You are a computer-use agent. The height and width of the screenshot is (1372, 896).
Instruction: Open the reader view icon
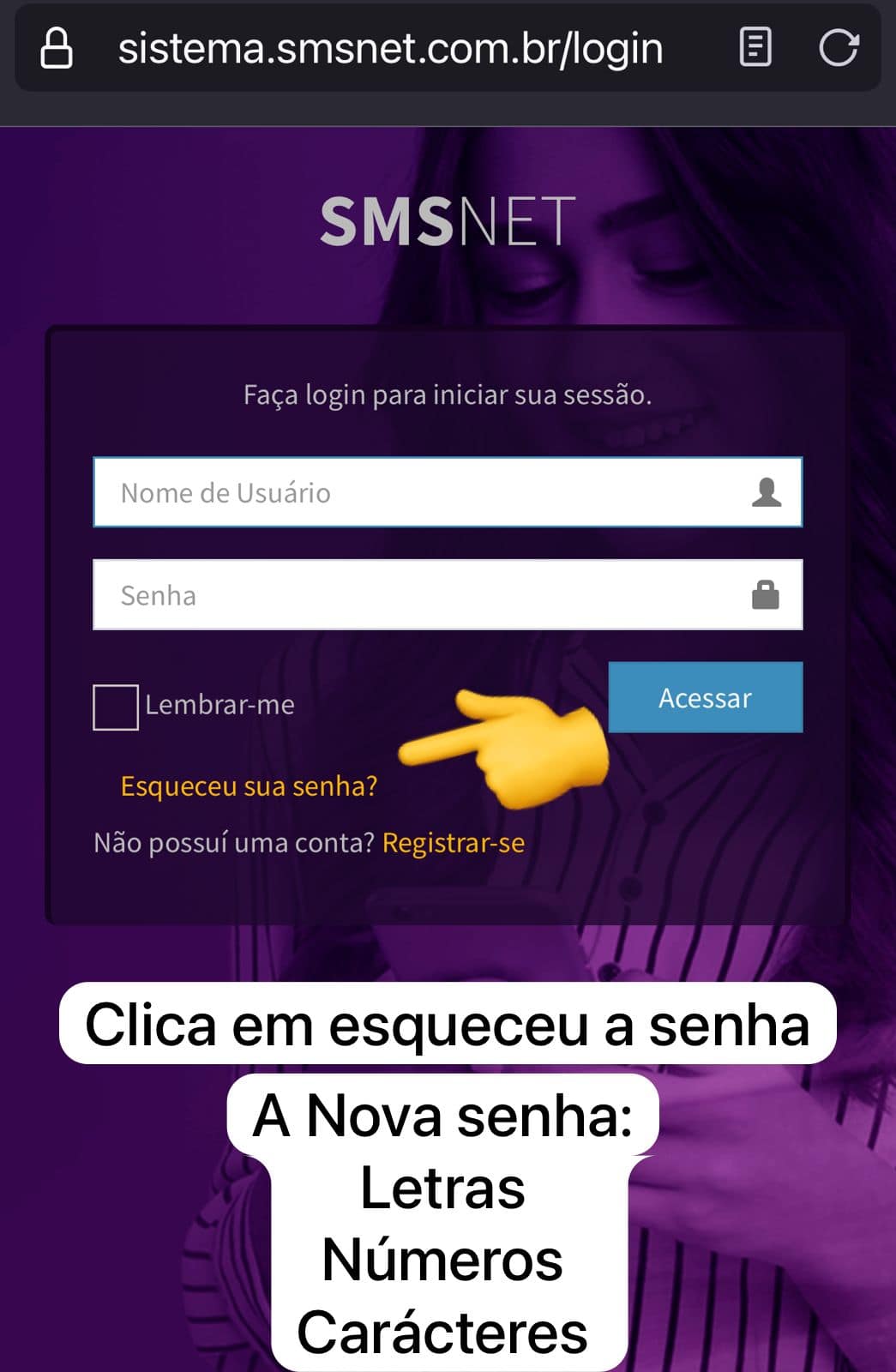coord(755,48)
